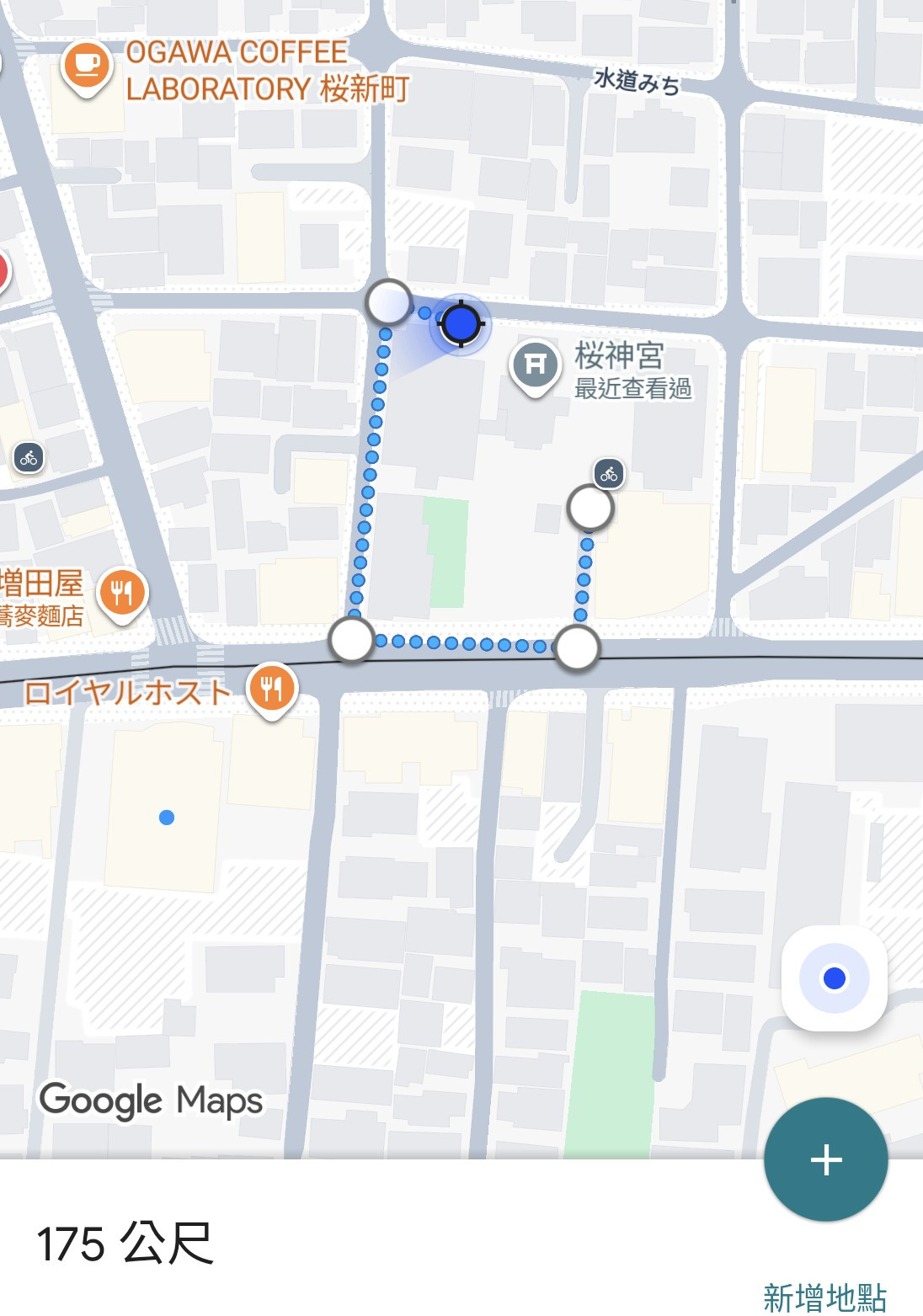Tap the add point plus button
Screen dimensions: 923x1316
coord(825,1159)
